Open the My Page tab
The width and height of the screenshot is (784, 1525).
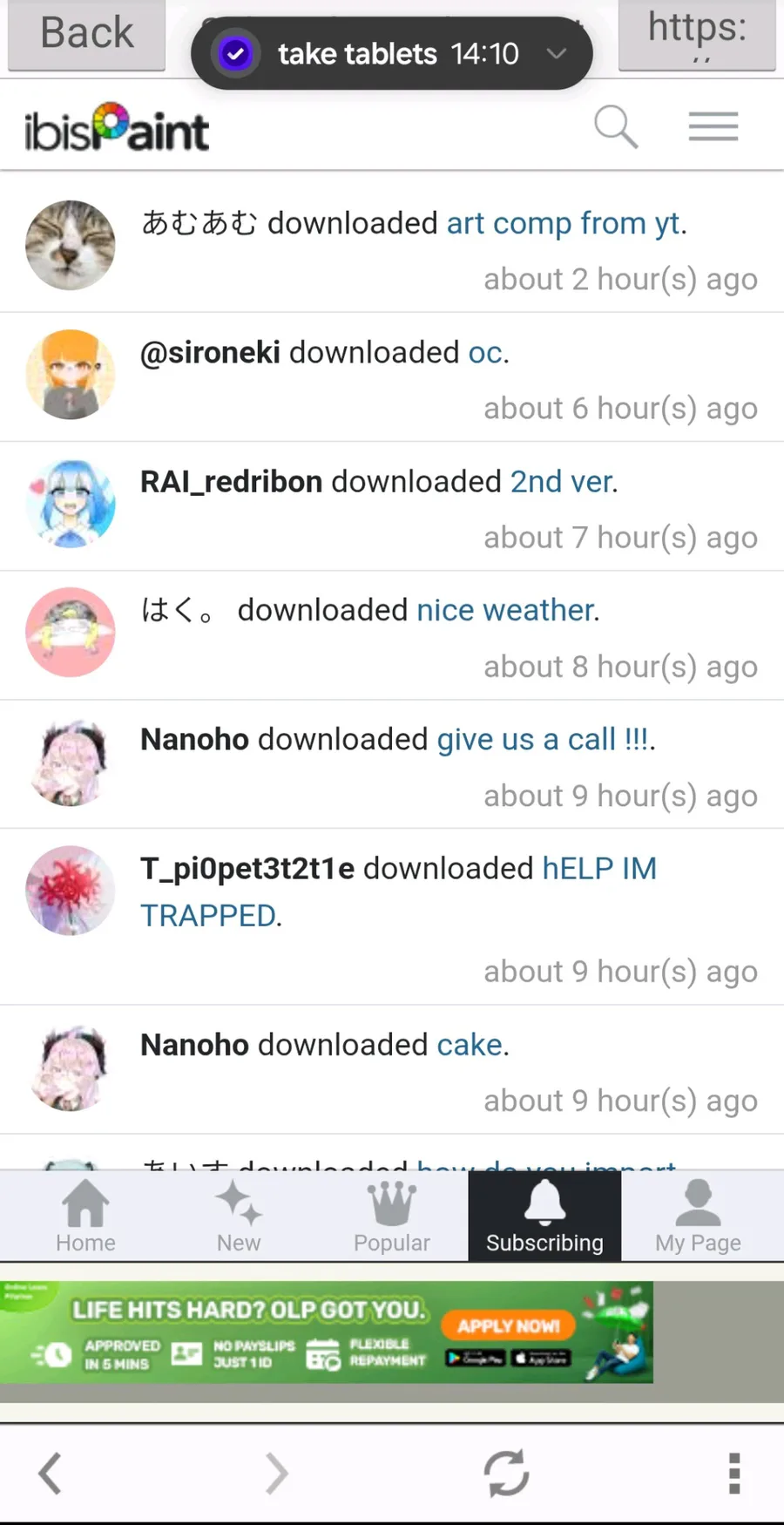point(698,1216)
